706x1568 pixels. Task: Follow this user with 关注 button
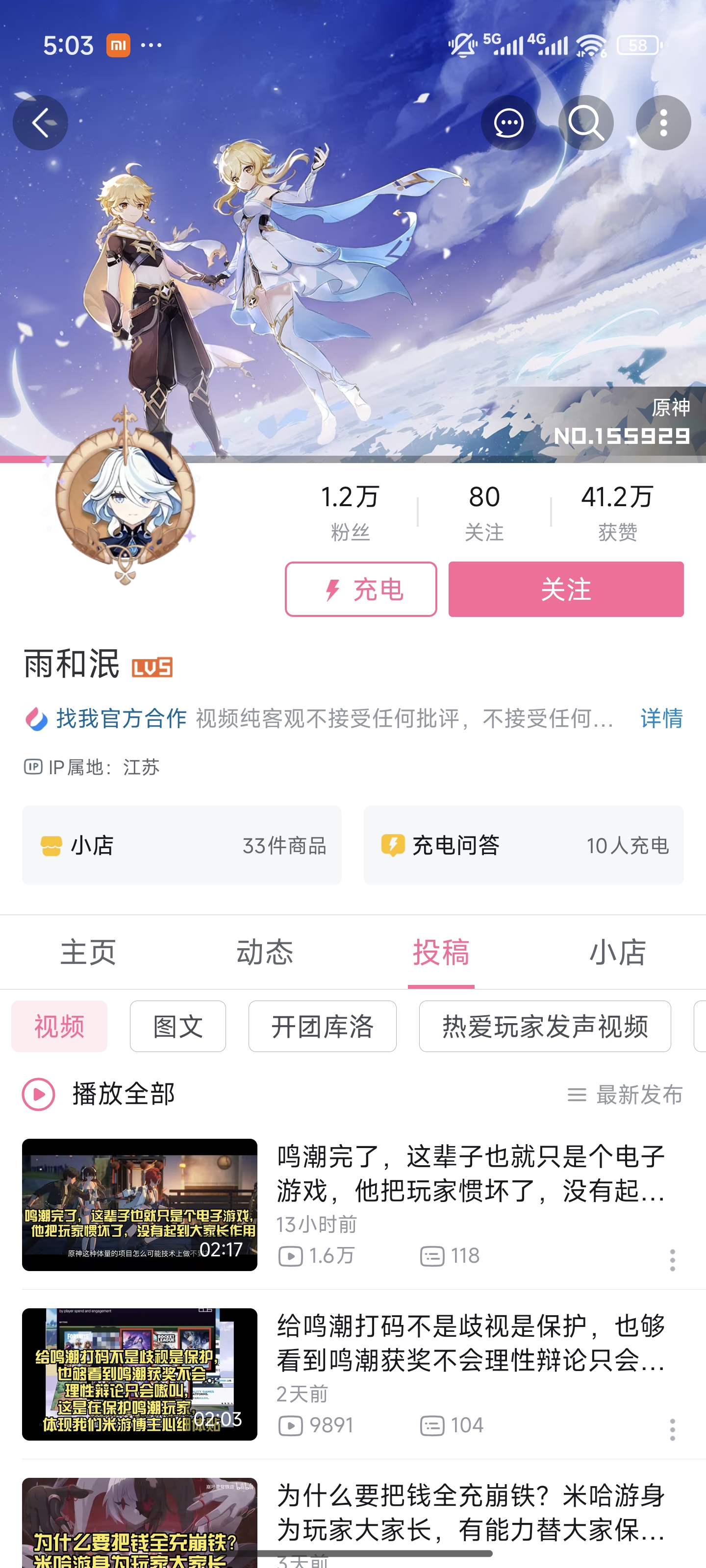pos(565,589)
